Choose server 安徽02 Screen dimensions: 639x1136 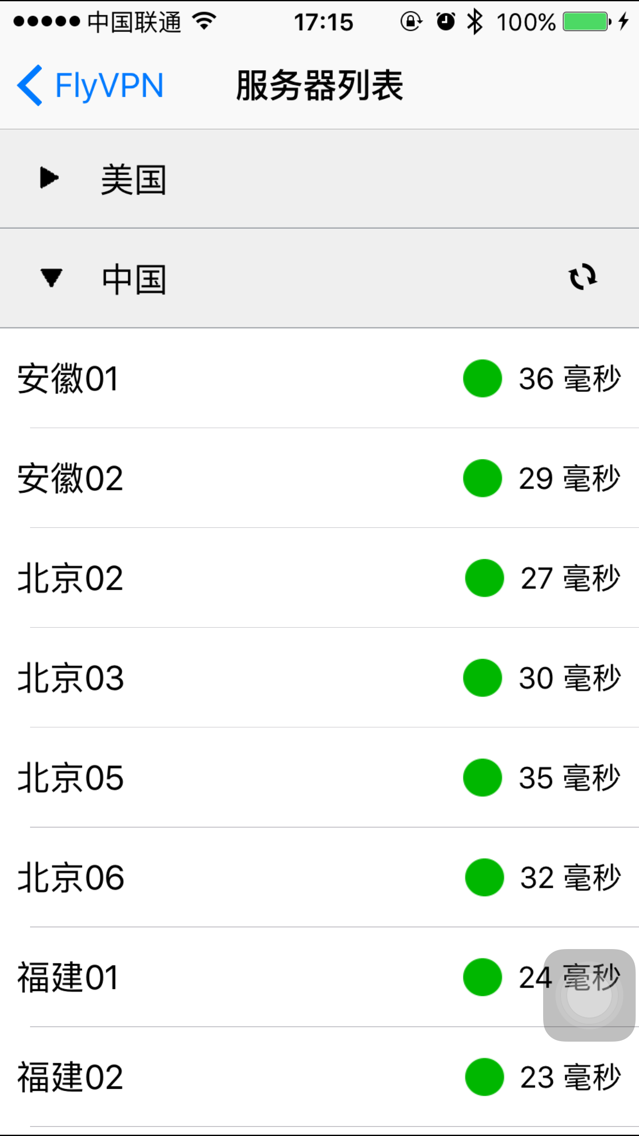pyautogui.click(x=320, y=478)
